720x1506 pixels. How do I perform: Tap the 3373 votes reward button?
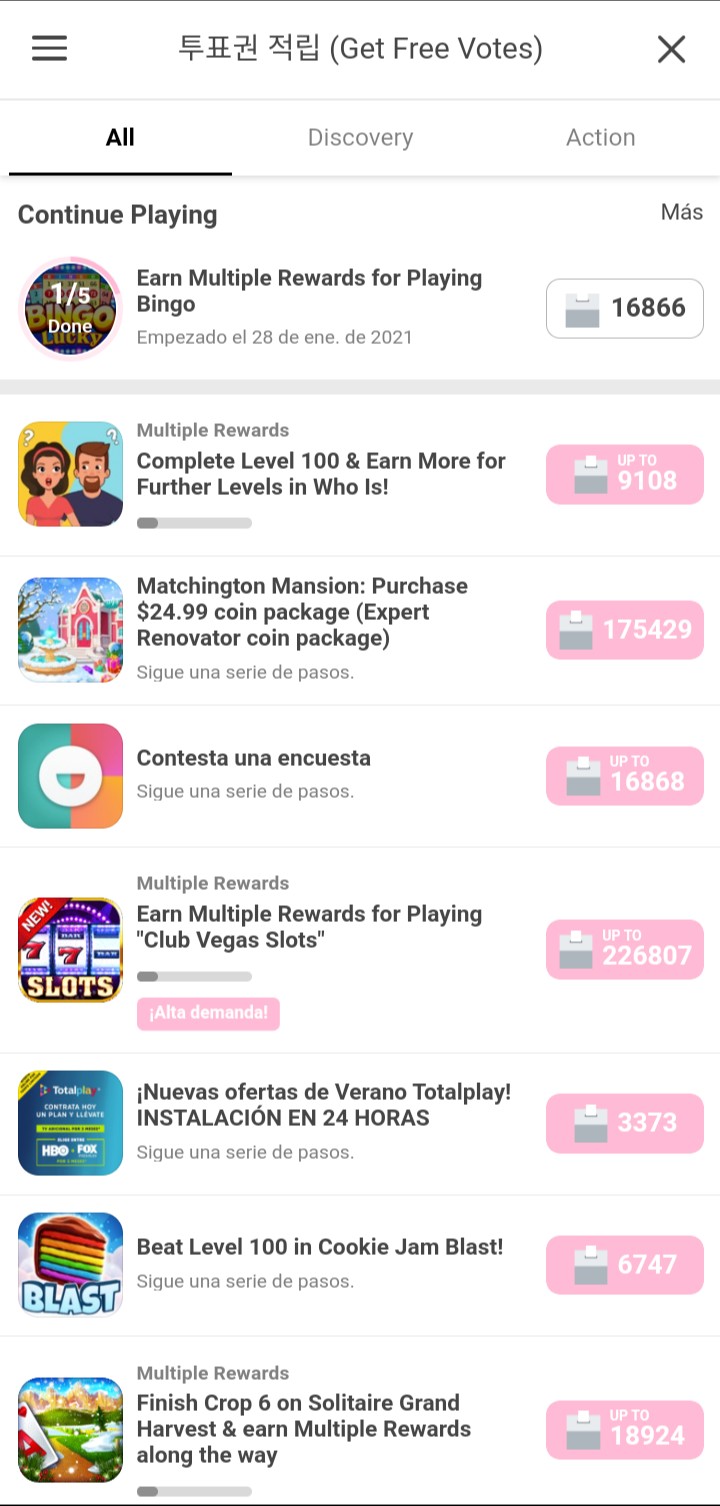tap(624, 1123)
